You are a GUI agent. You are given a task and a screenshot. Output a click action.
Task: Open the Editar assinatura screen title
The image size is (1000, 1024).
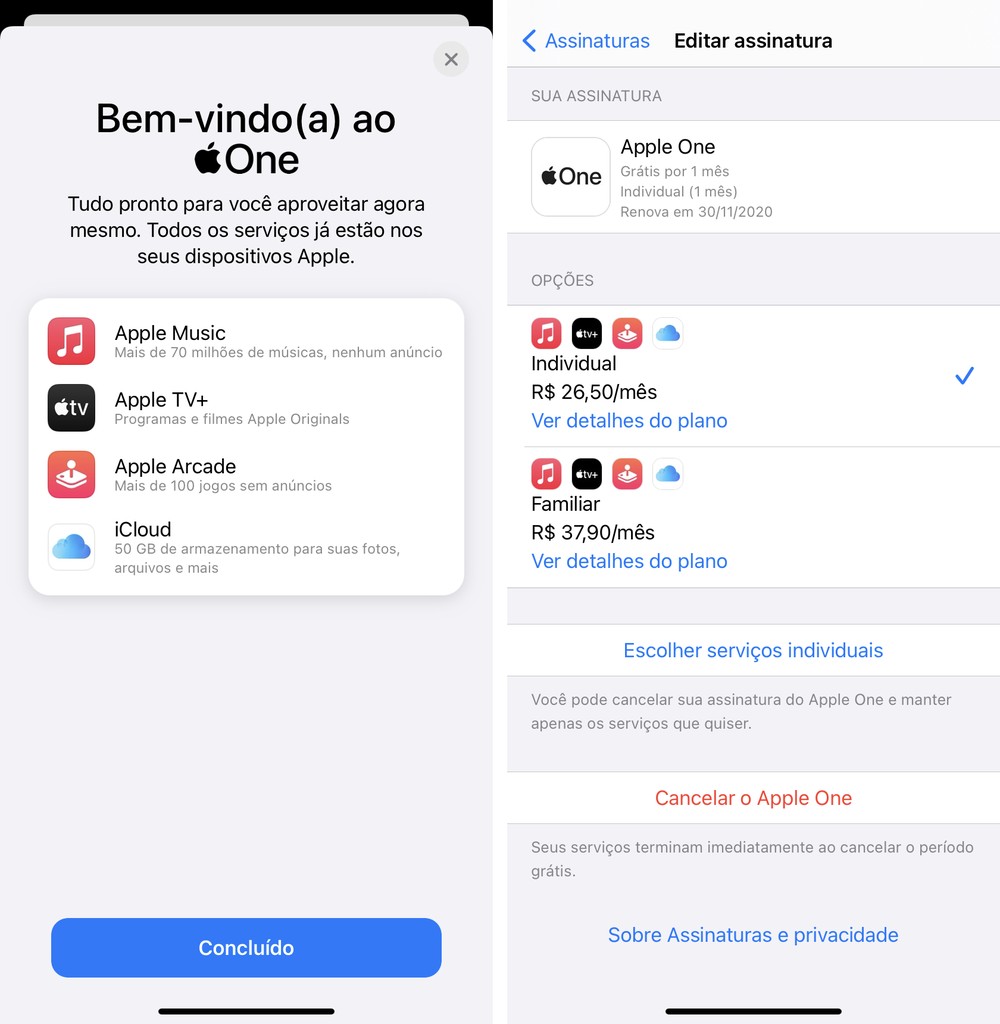[753, 40]
